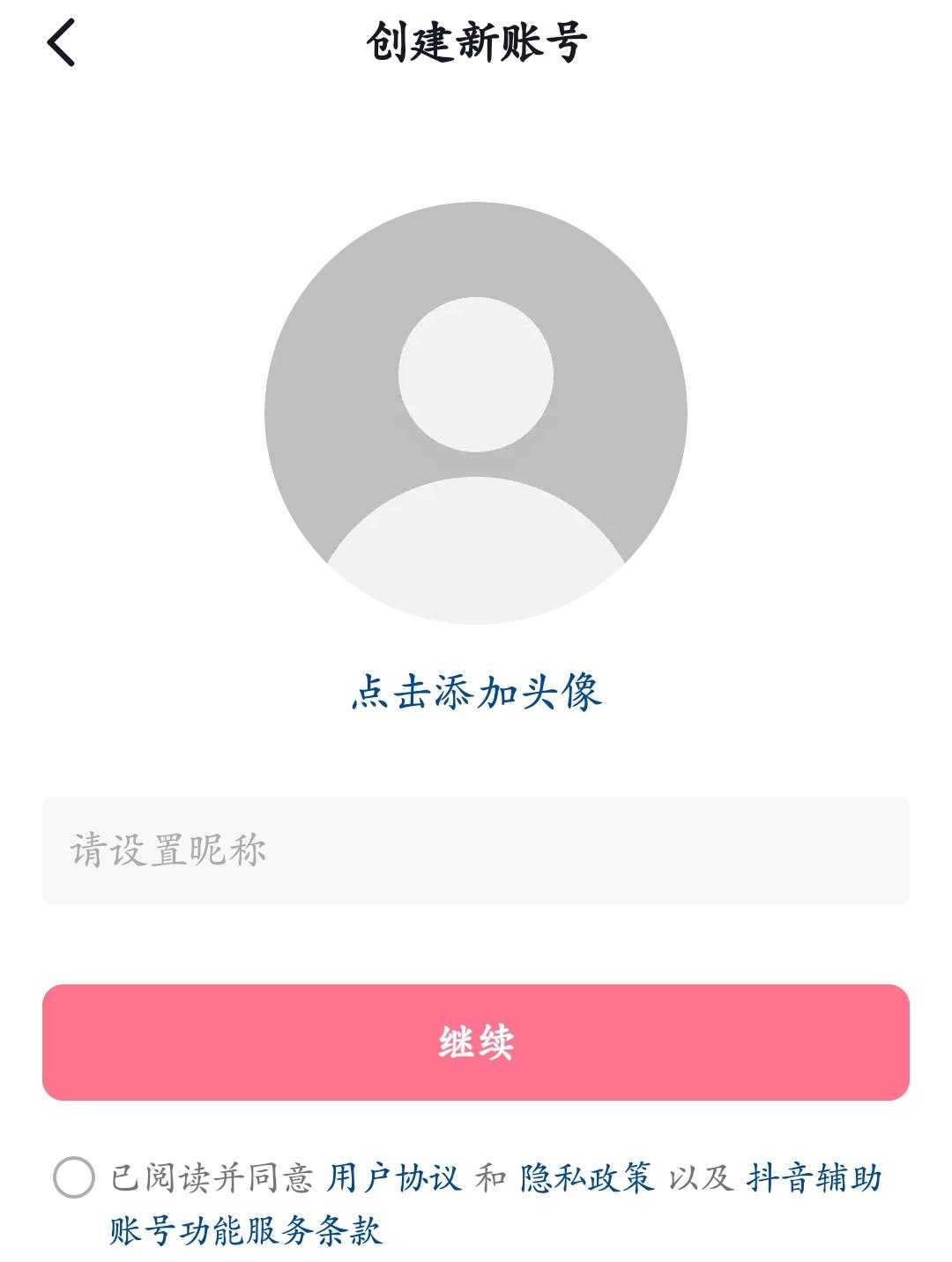Viewport: 952px width, 1262px height.
Task: Open the 隐私政策 link
Action: [587, 1178]
